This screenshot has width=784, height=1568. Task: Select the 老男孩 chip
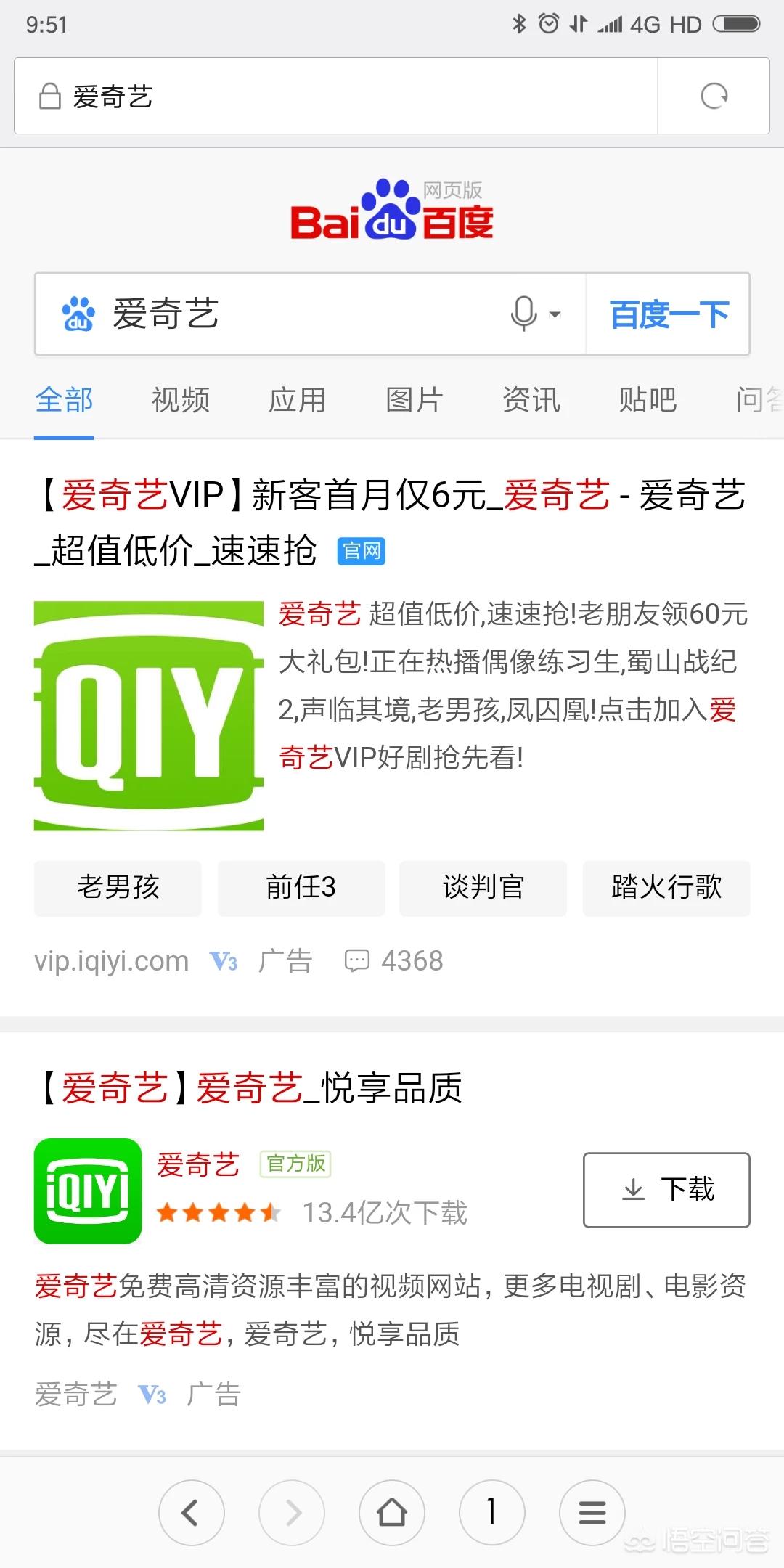(118, 888)
